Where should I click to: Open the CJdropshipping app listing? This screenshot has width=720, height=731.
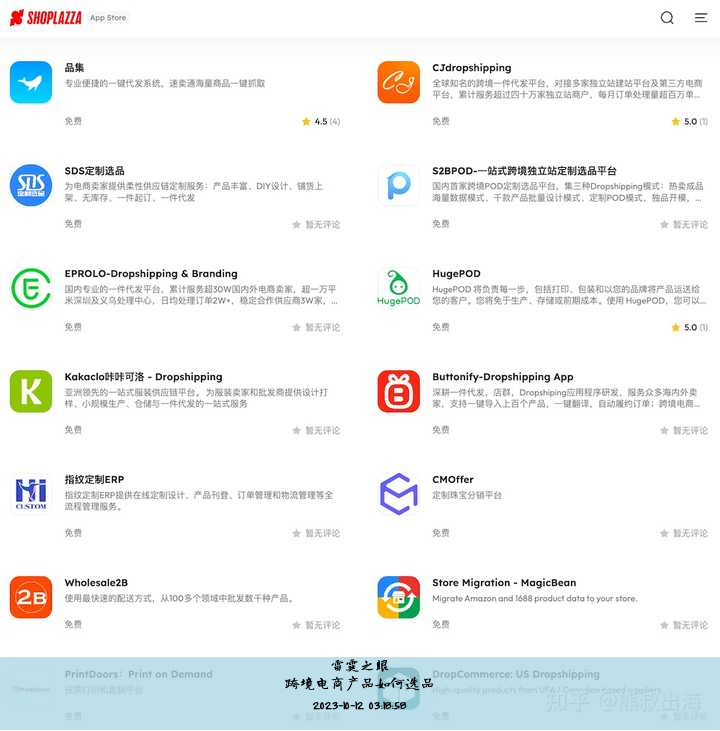[471, 68]
